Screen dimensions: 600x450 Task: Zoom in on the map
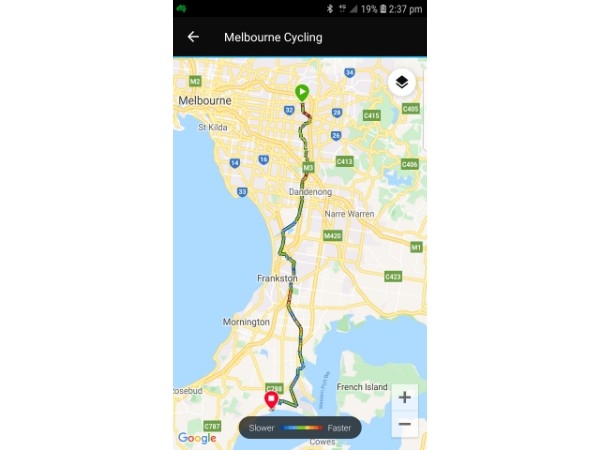[404, 397]
